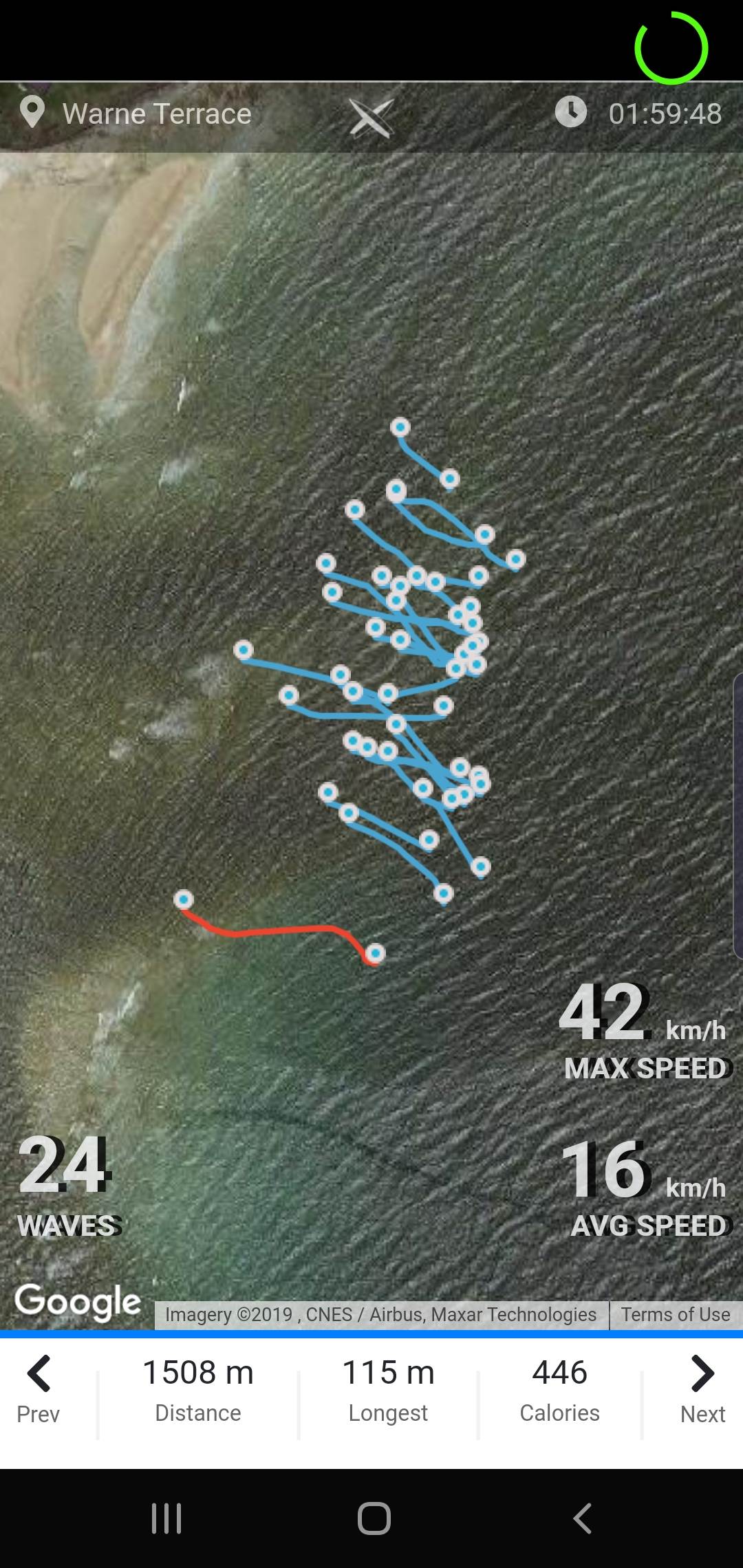Open the Terms of Use link

click(x=675, y=1314)
